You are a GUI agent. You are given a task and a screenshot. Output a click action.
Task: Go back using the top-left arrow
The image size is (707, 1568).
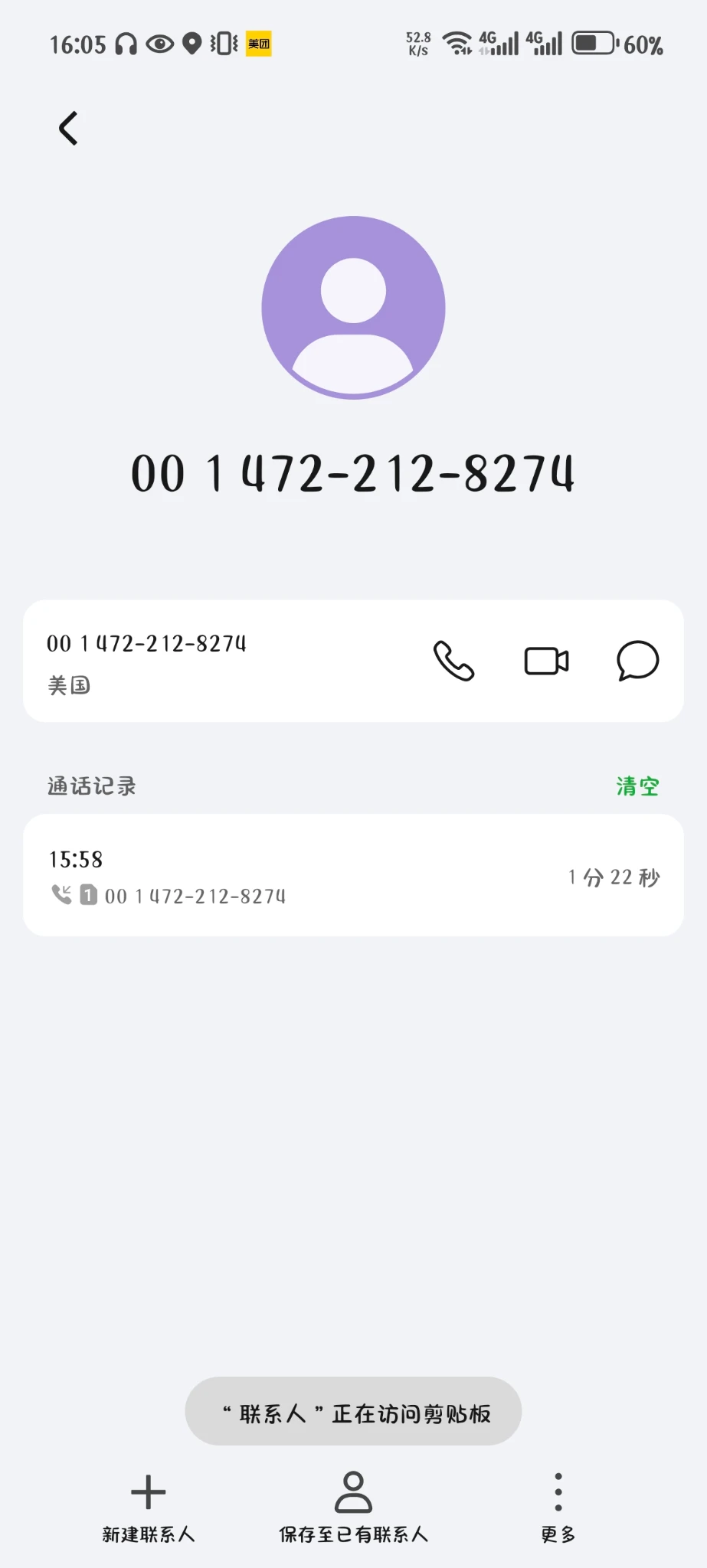pos(69,128)
